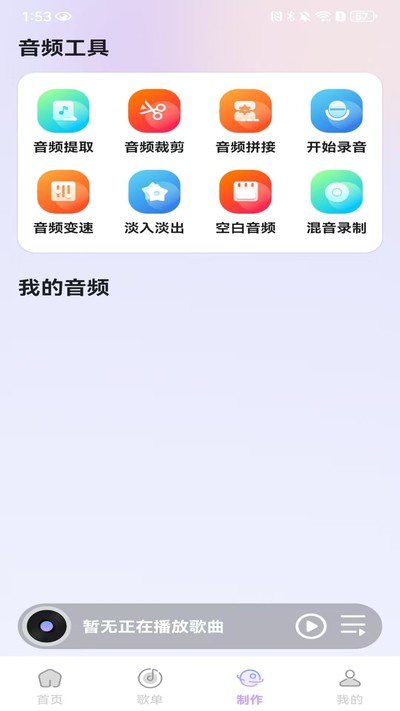Select the 音频拼接 tool
The width and height of the screenshot is (400, 711).
(245, 121)
